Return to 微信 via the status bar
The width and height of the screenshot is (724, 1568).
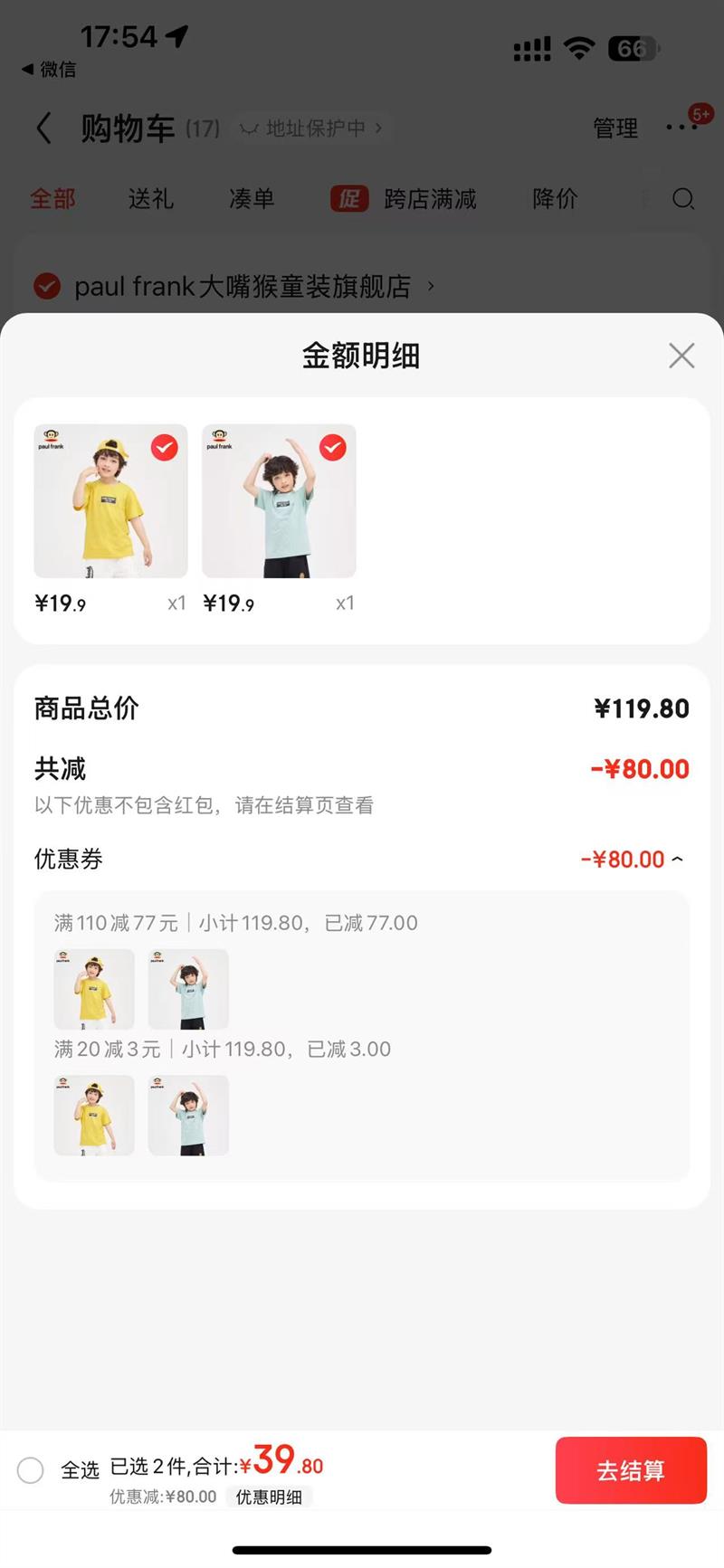[49, 70]
